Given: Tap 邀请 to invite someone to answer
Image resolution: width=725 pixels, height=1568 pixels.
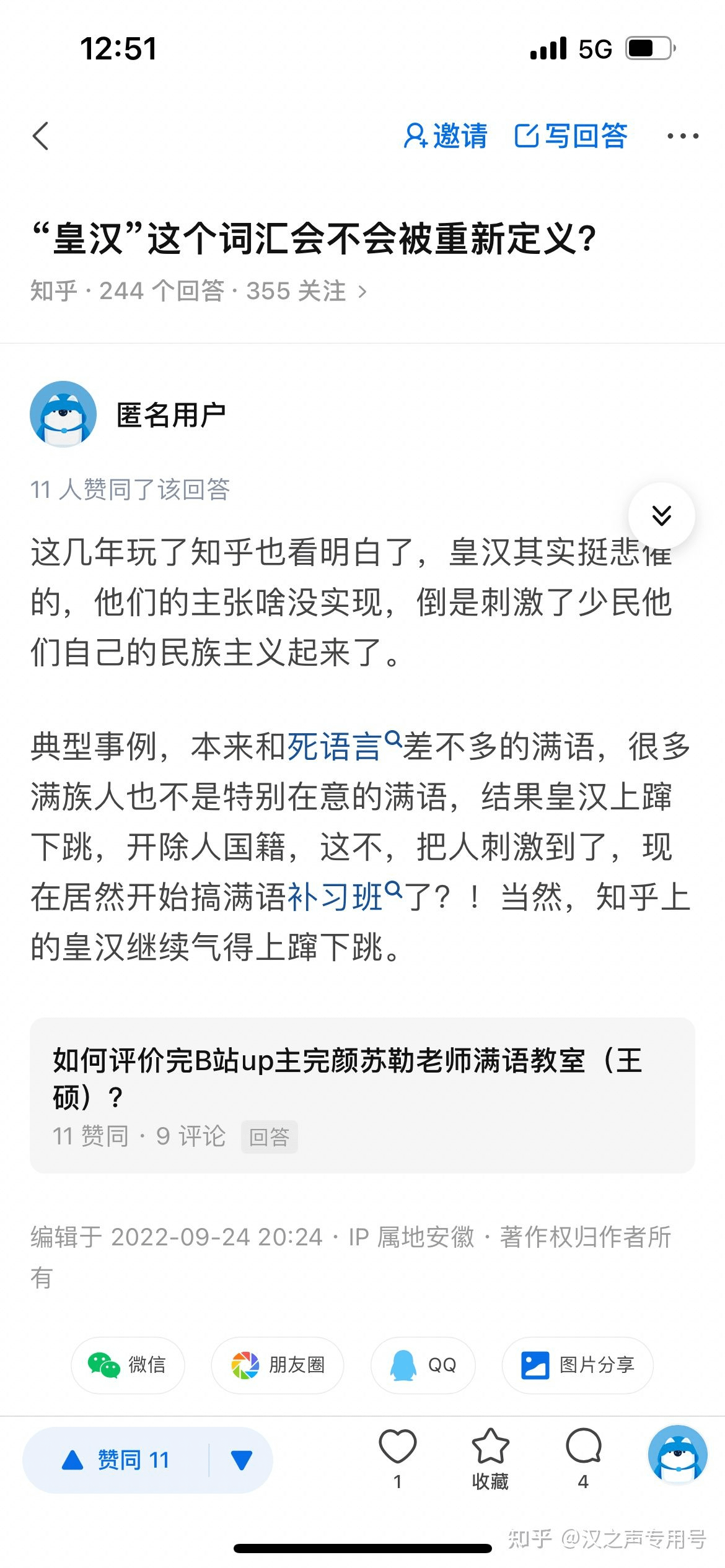Looking at the screenshot, I should (x=445, y=136).
